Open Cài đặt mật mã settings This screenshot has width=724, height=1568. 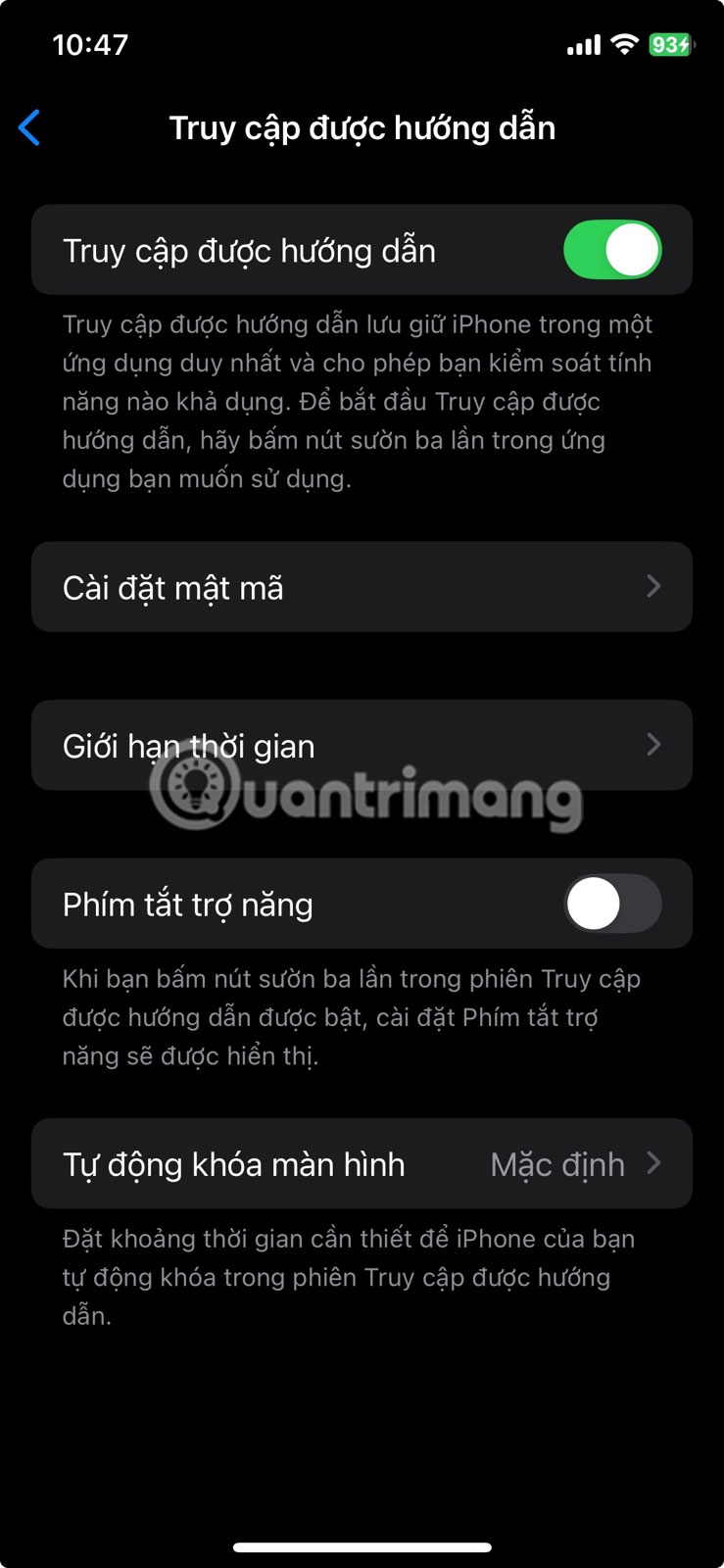pyautogui.click(x=362, y=587)
